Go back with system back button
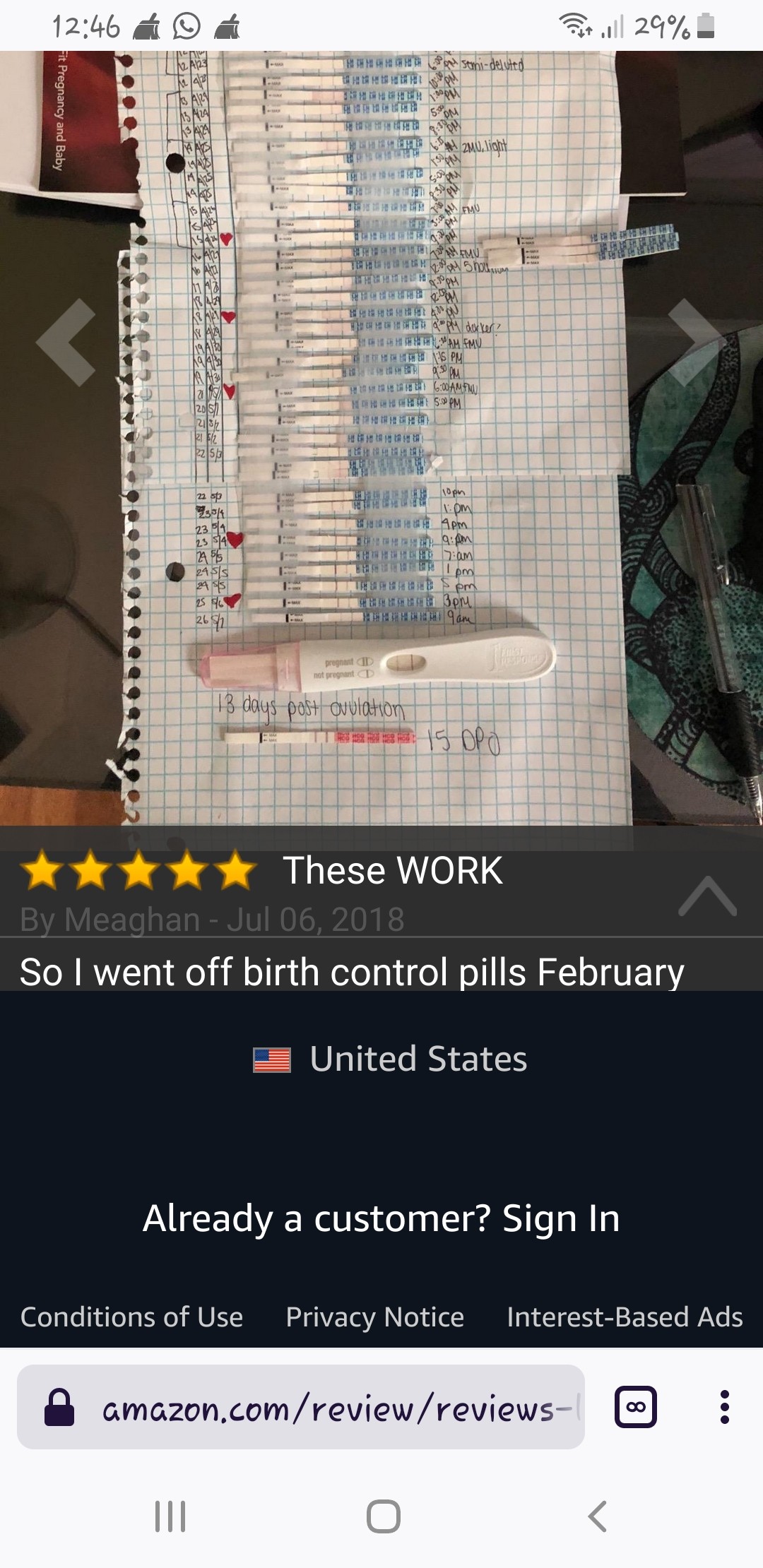The image size is (763, 1568). [x=597, y=1516]
